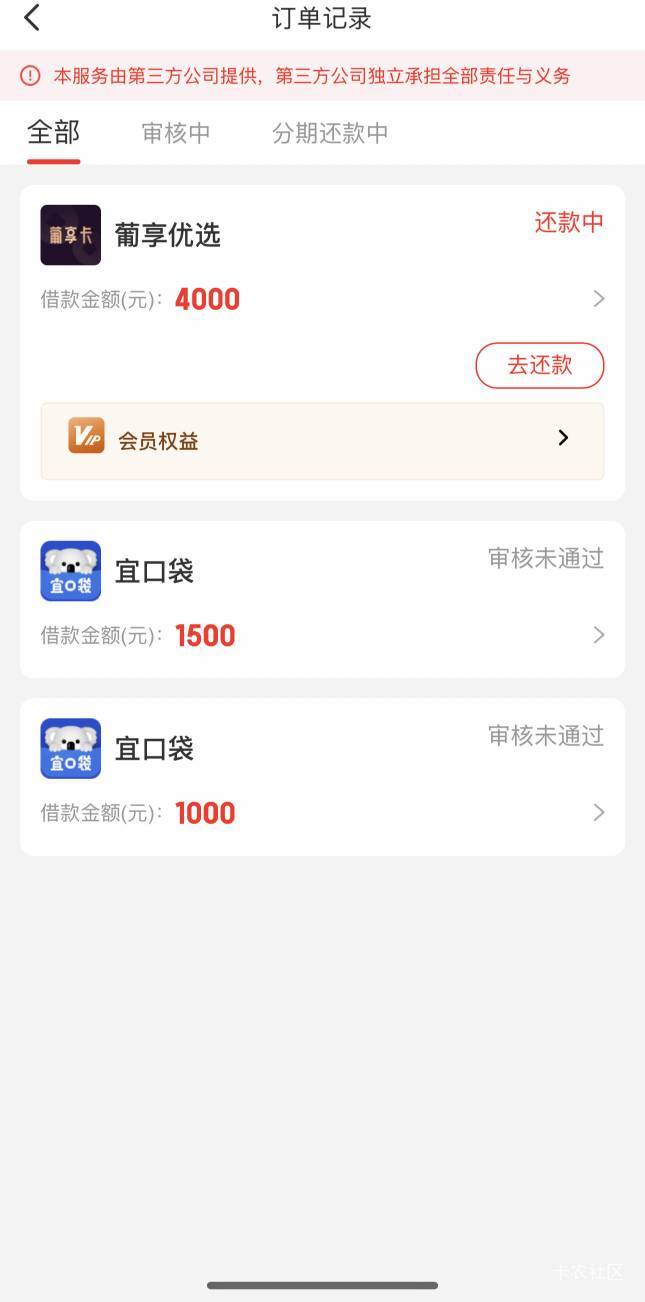Switch to the 全部 tab
The width and height of the screenshot is (645, 1302).
coord(53,133)
